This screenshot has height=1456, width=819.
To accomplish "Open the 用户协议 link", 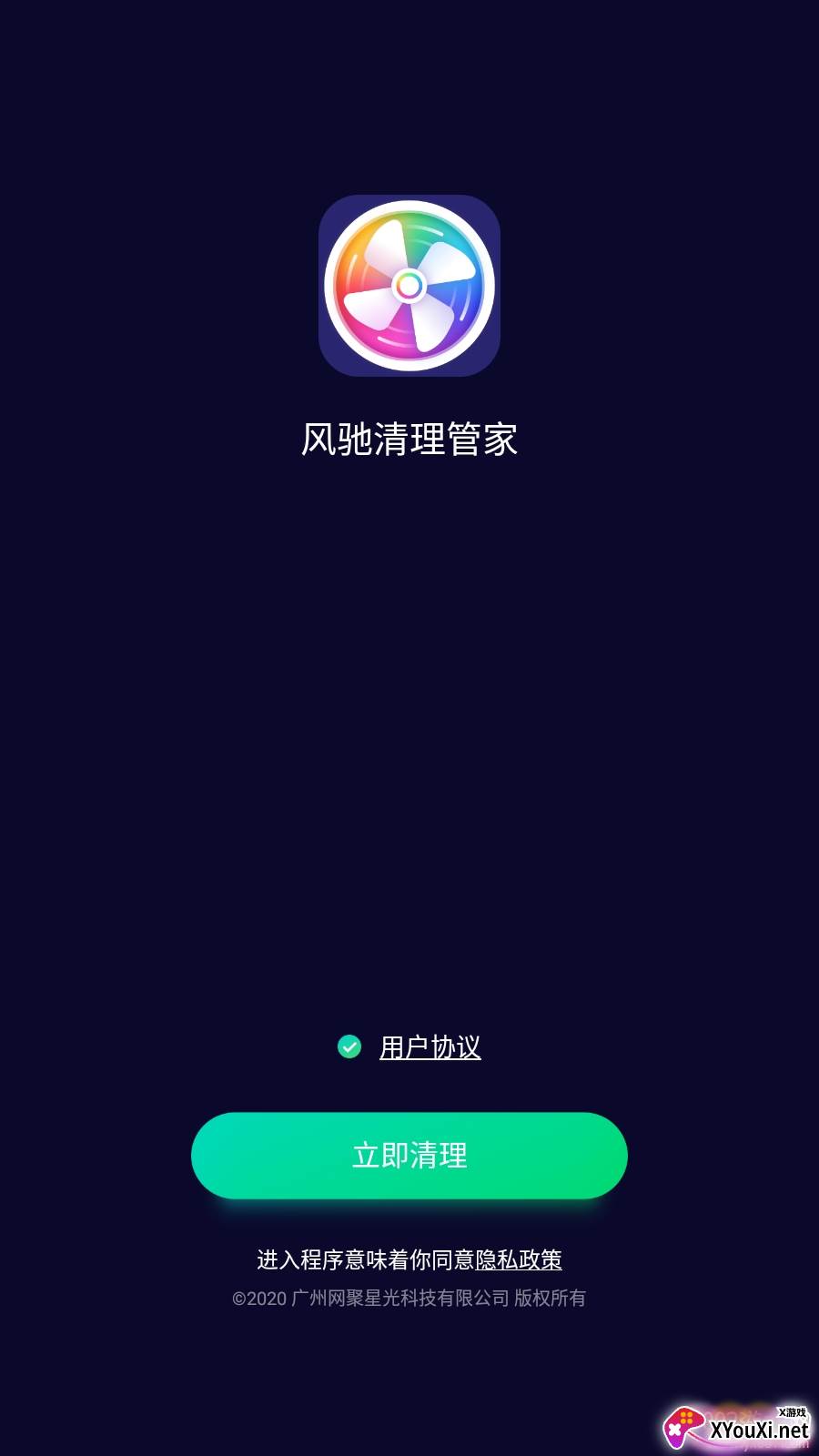I will [430, 1047].
